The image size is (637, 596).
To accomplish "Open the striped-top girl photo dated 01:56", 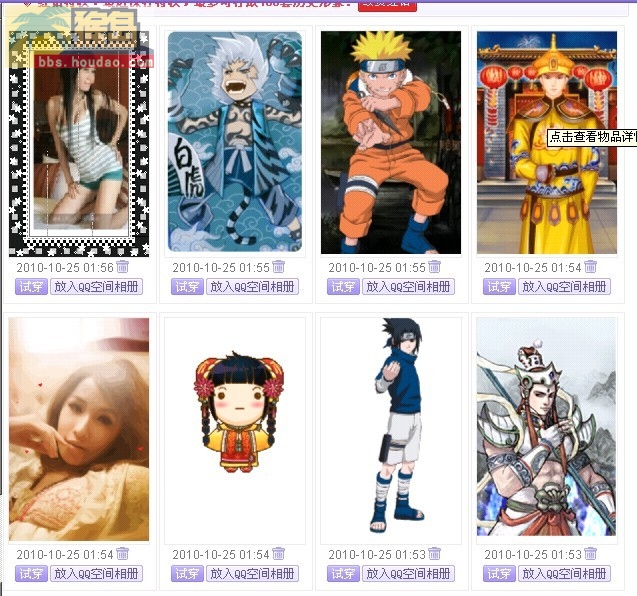I will tap(80, 142).
